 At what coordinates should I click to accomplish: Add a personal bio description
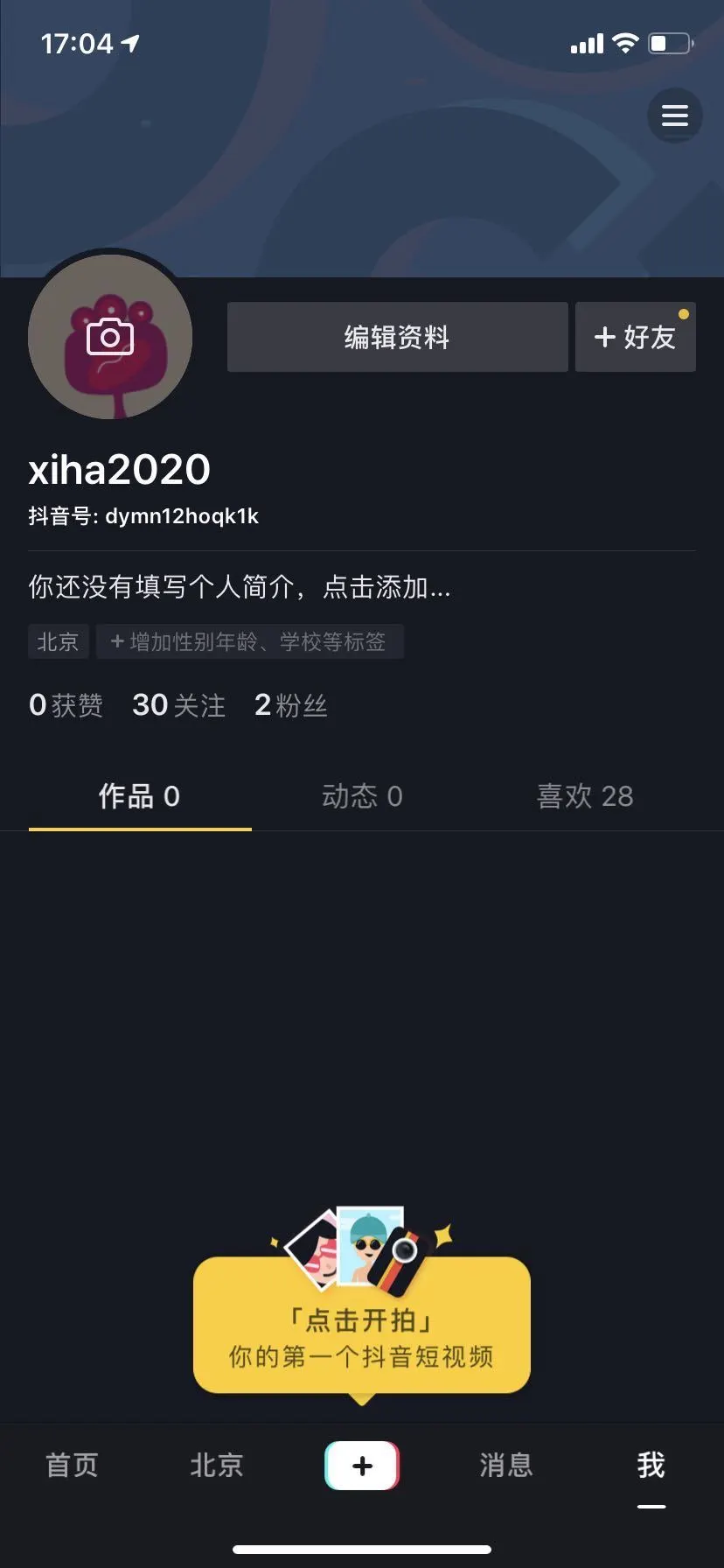tap(240, 586)
